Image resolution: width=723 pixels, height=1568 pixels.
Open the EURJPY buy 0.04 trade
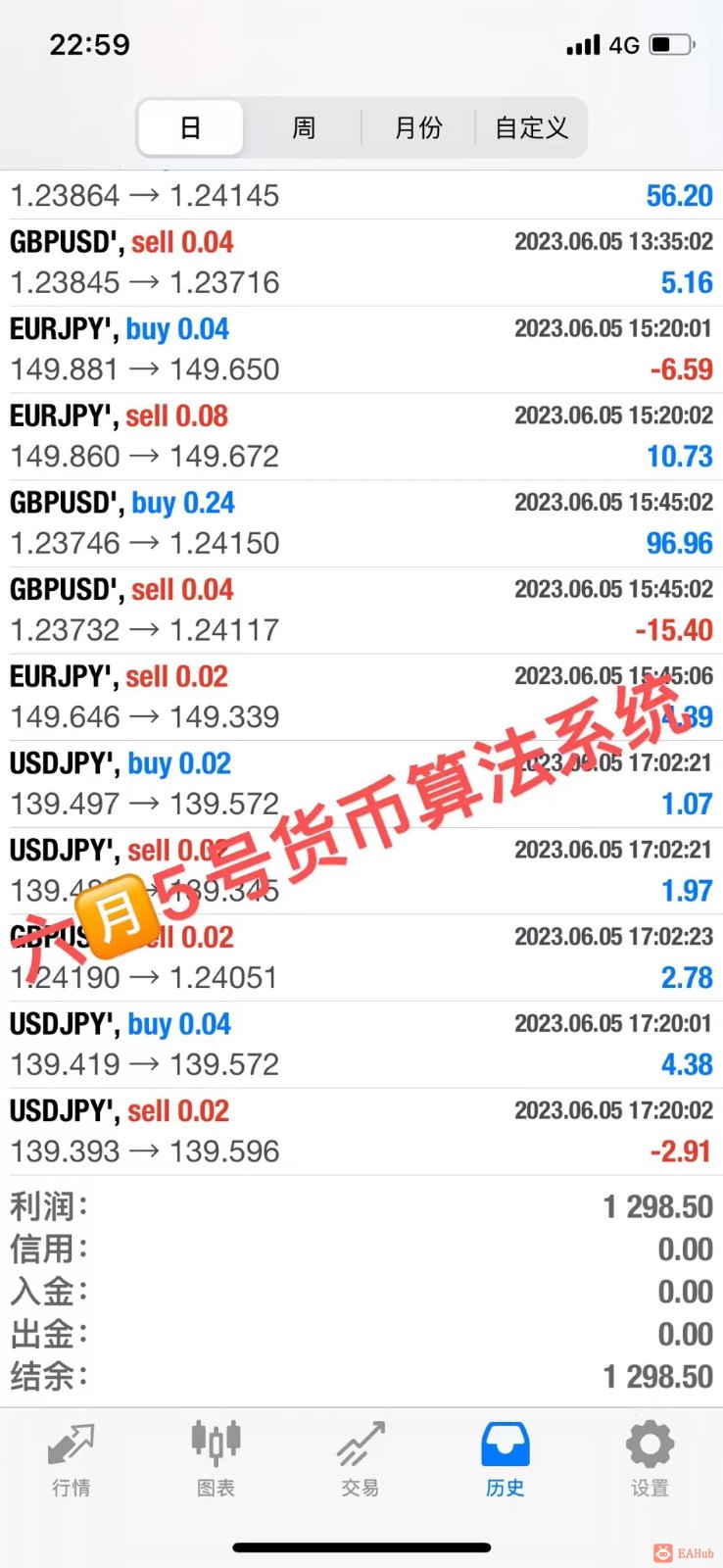tap(361, 350)
